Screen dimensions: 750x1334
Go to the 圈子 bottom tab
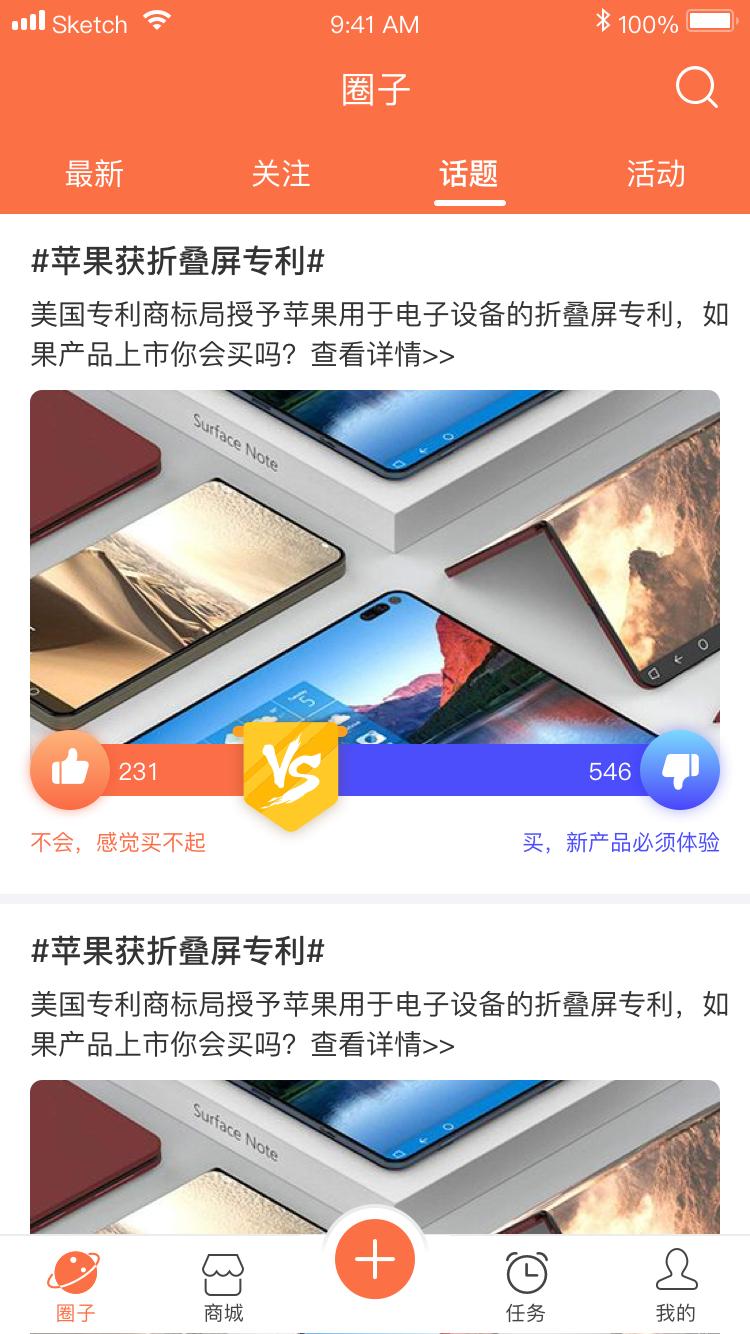click(x=75, y=1286)
